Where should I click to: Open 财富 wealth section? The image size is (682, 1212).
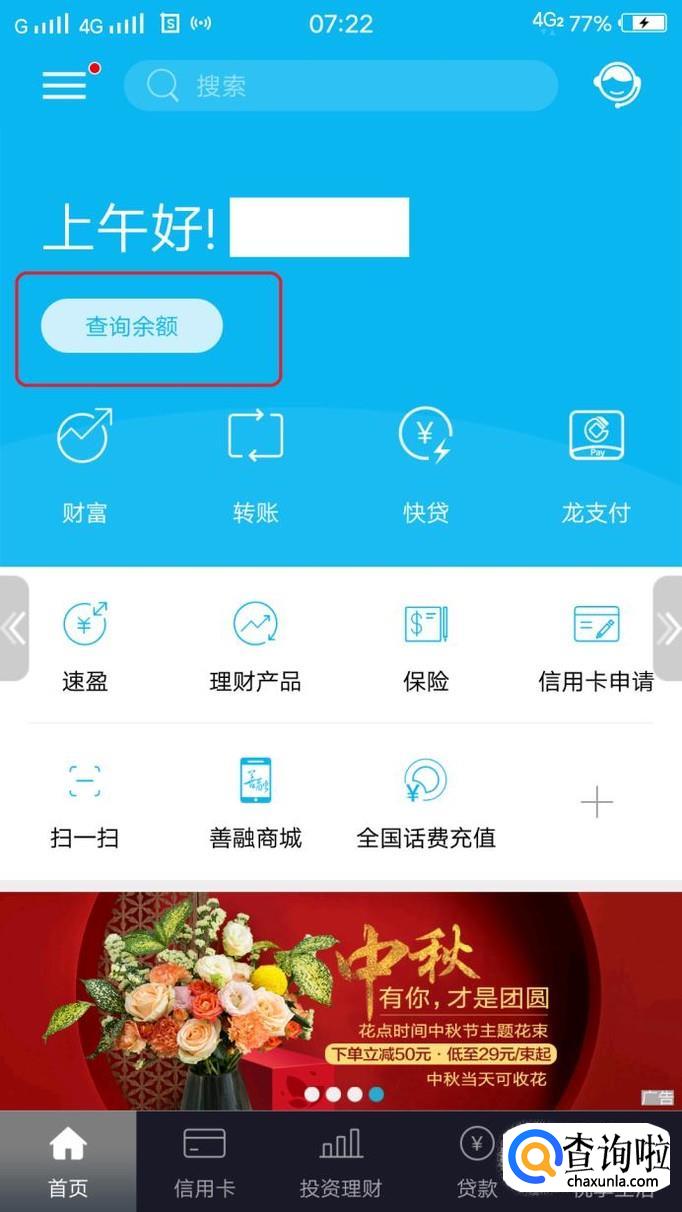click(84, 465)
